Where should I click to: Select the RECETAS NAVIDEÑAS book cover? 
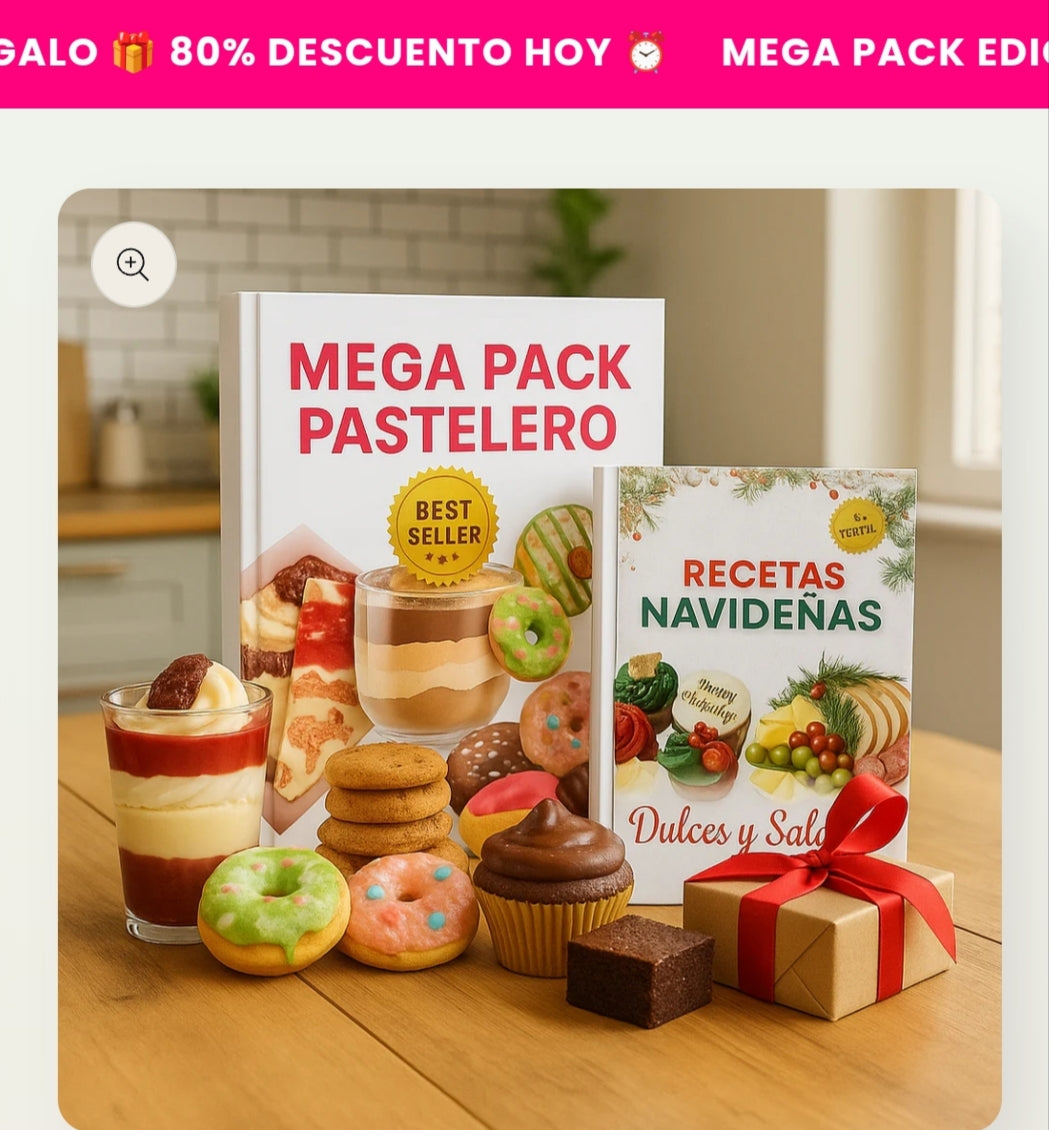coord(760,650)
